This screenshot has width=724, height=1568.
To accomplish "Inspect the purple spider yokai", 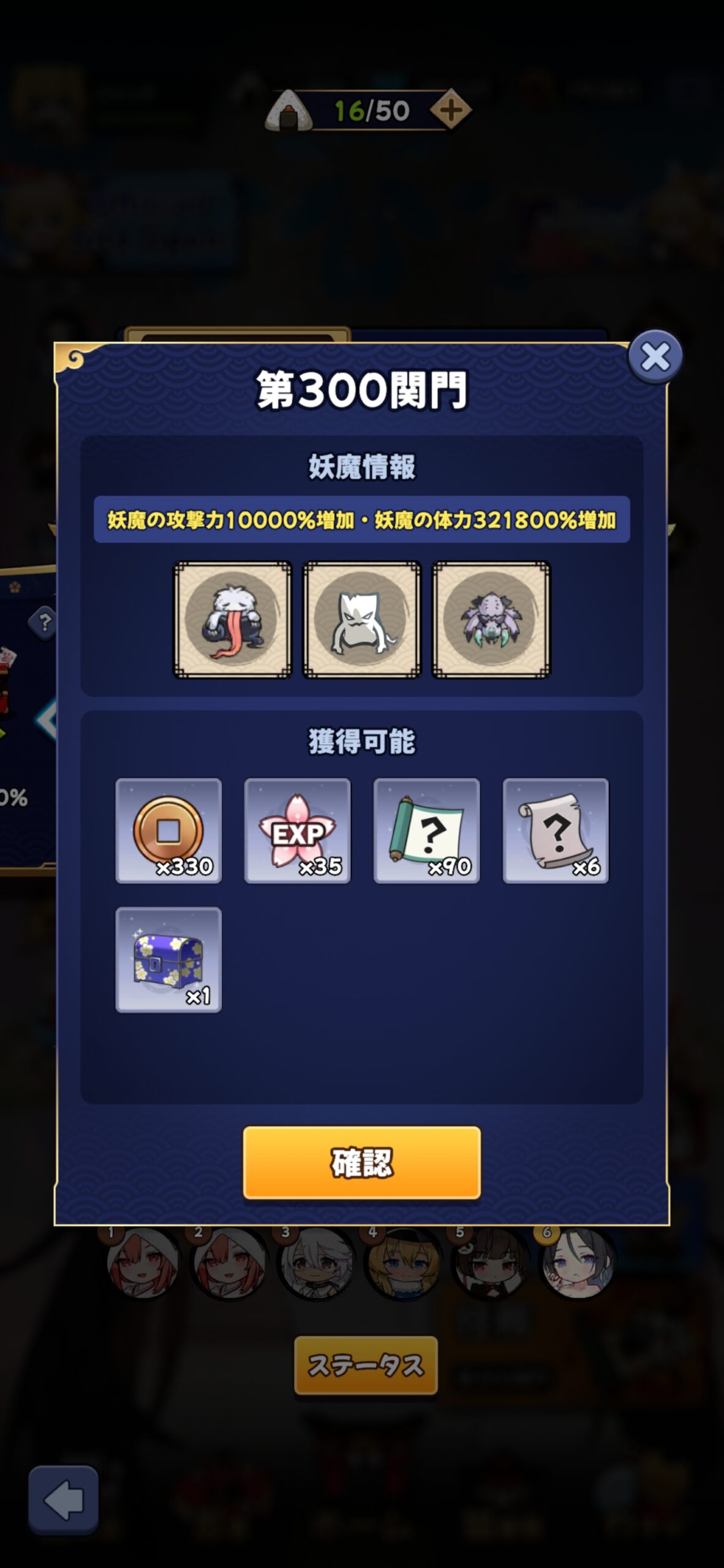I will point(491,620).
